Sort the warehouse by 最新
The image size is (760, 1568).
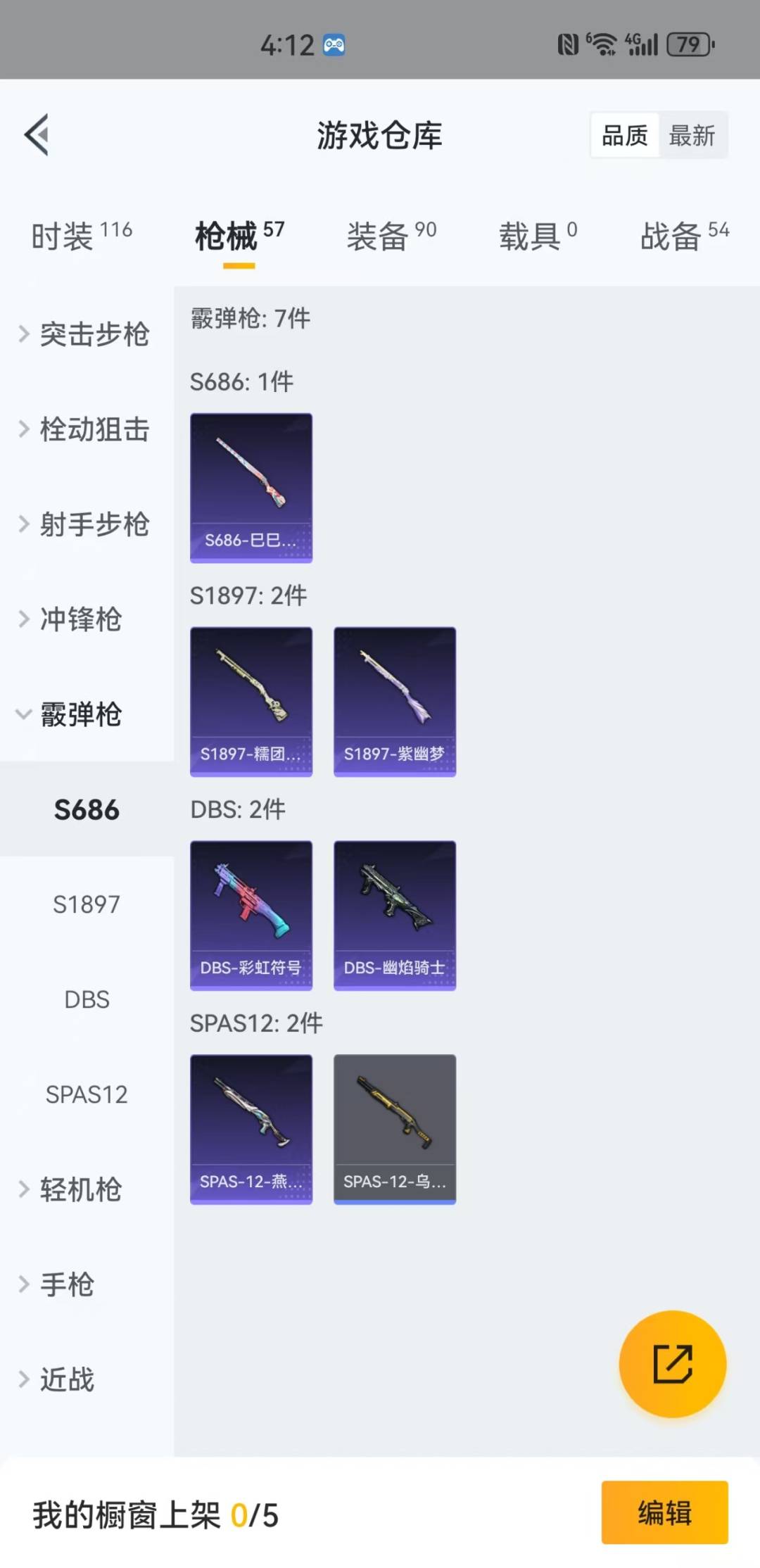[x=692, y=135]
